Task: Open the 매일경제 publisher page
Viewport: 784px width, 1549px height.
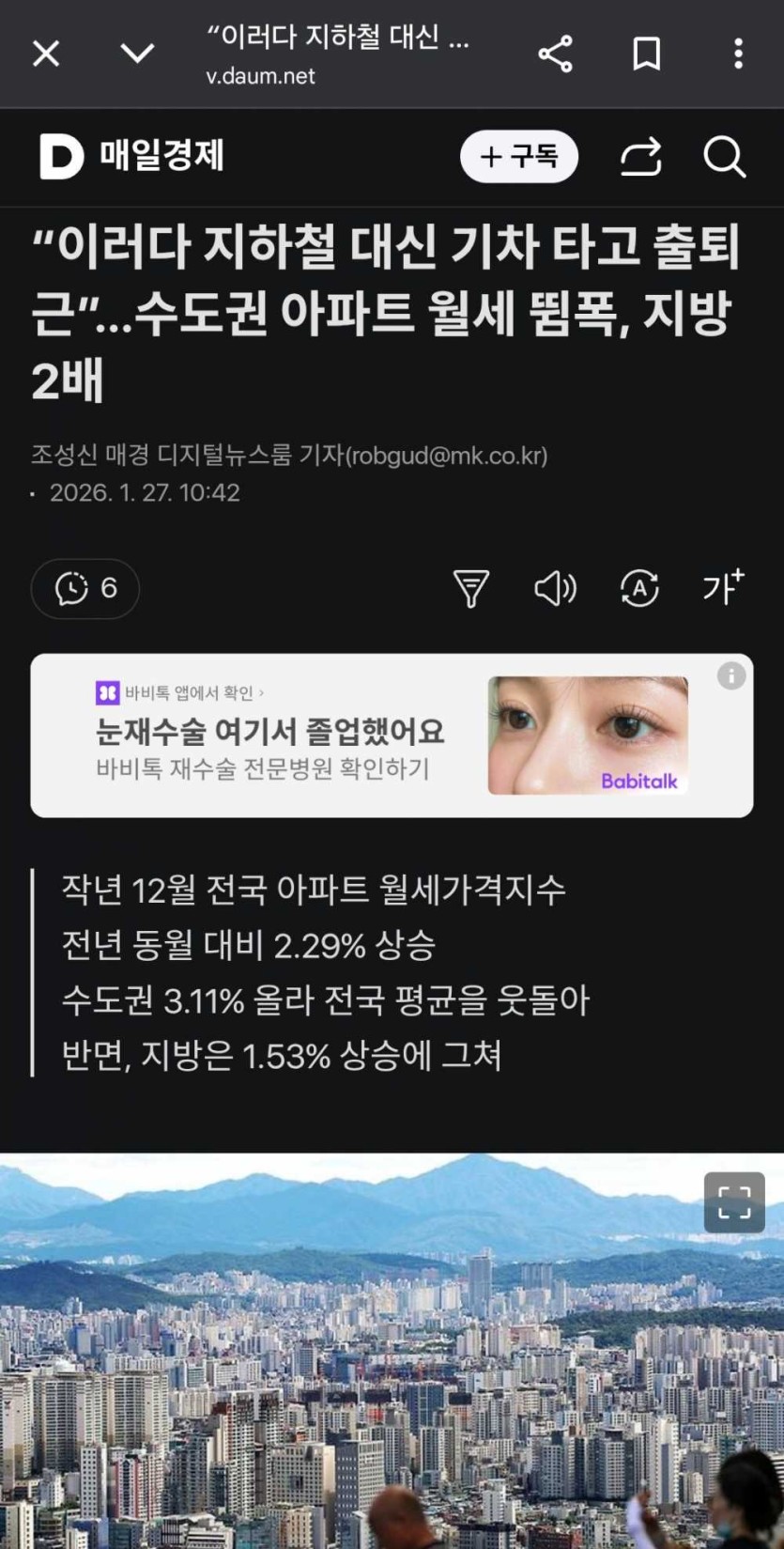Action: 161,156
